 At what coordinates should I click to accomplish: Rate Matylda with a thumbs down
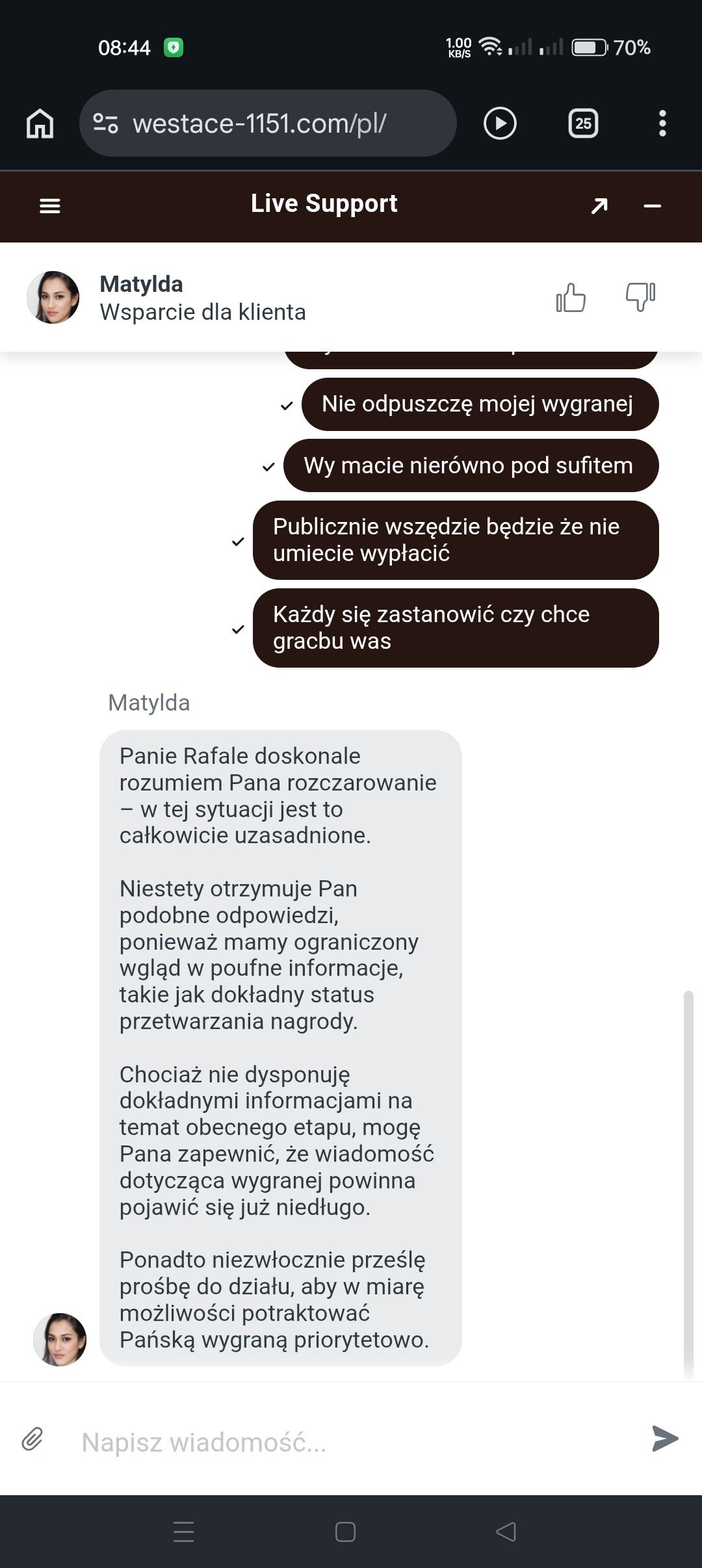coord(640,298)
